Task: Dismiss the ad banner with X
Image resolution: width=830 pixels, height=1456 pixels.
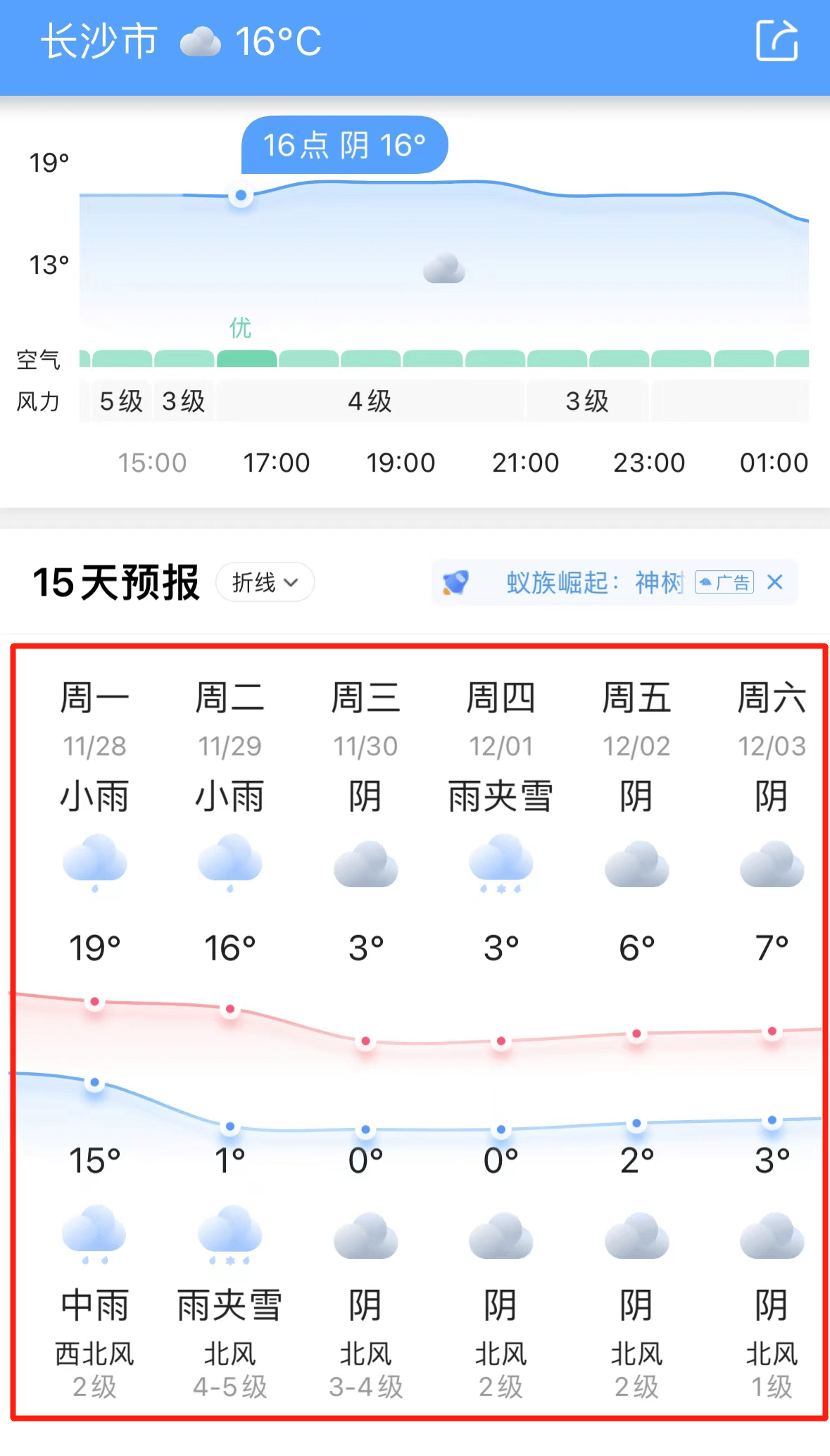Action: pyautogui.click(x=775, y=582)
